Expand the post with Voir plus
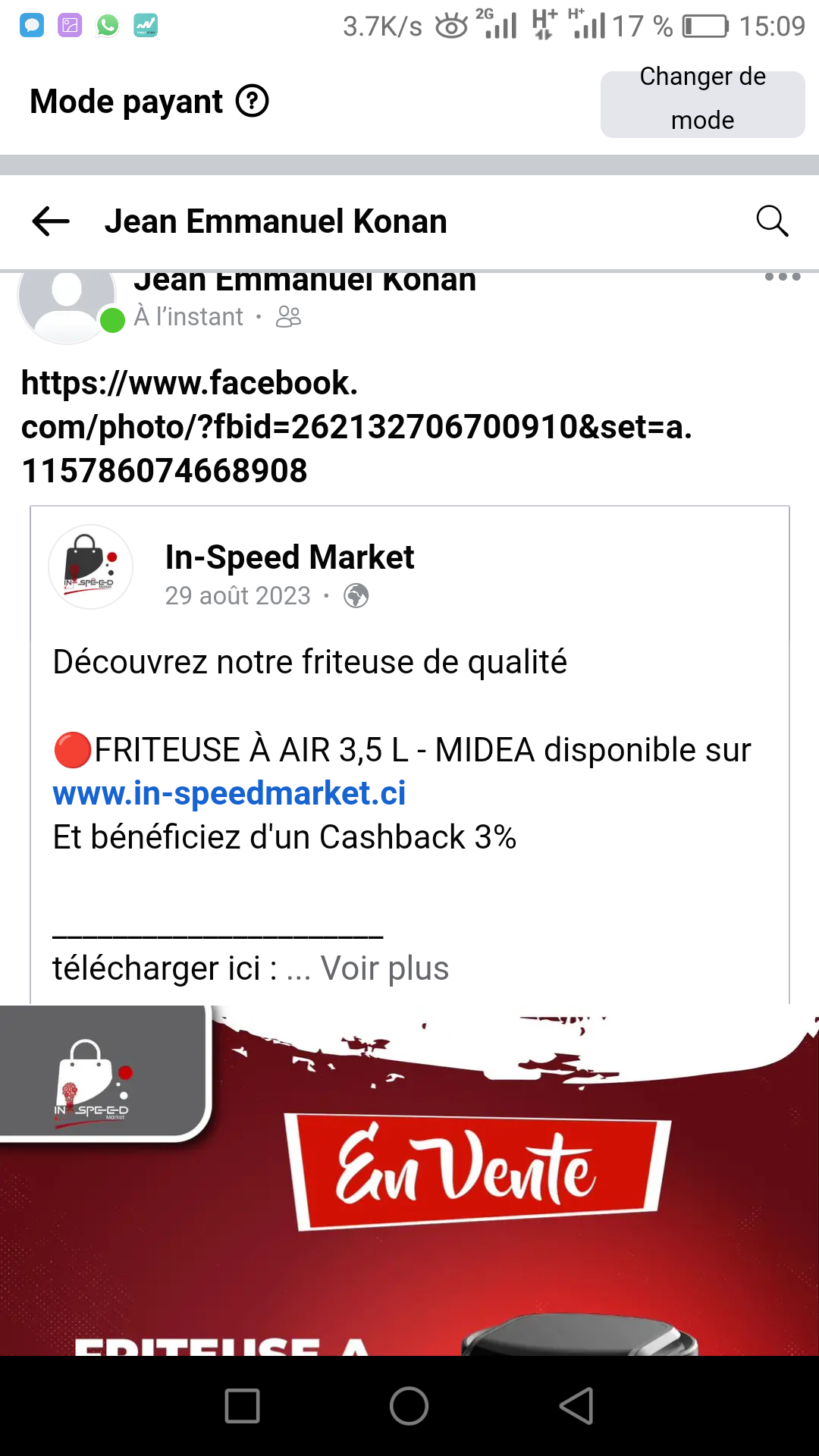Image resolution: width=819 pixels, height=1456 pixels. point(384,968)
